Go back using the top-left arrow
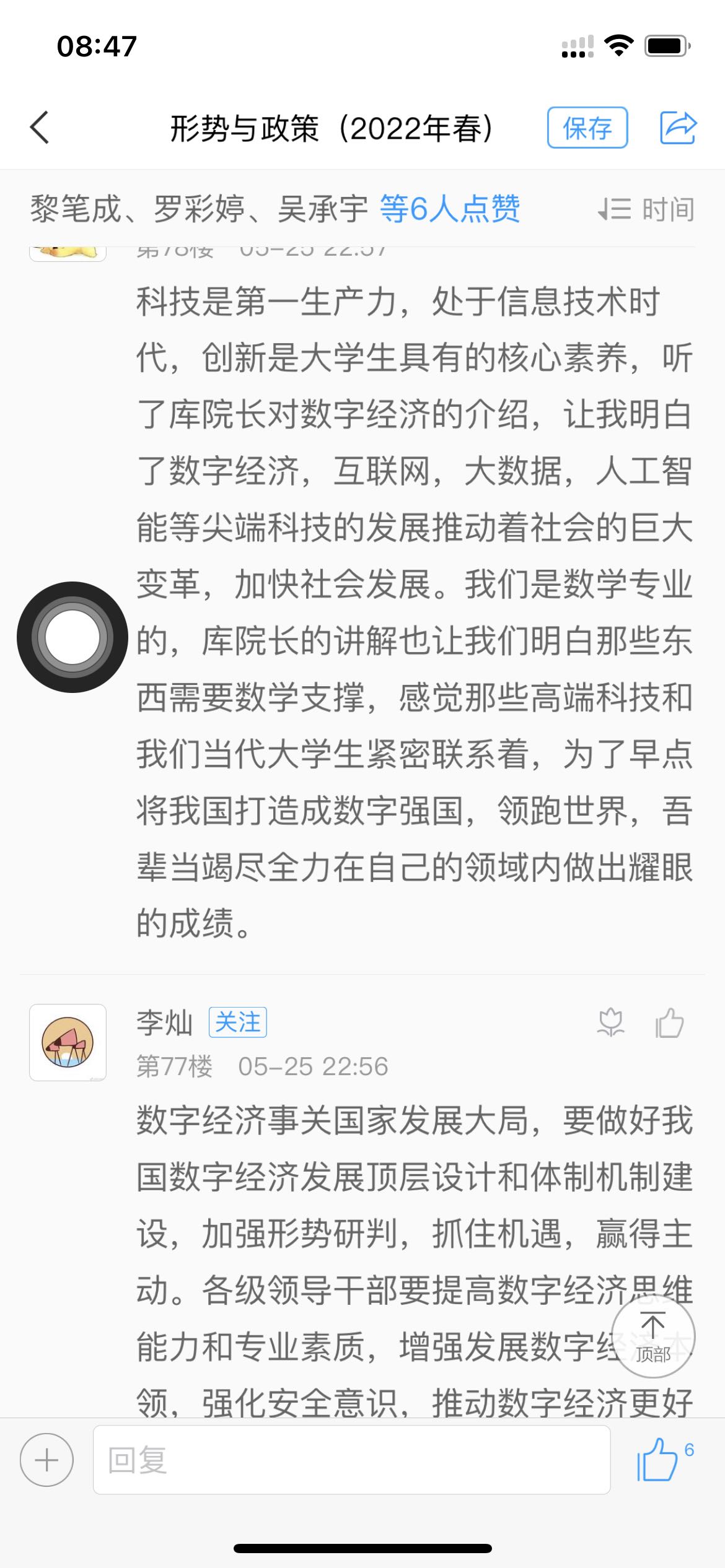Screen dimensions: 725x1568 tap(40, 128)
